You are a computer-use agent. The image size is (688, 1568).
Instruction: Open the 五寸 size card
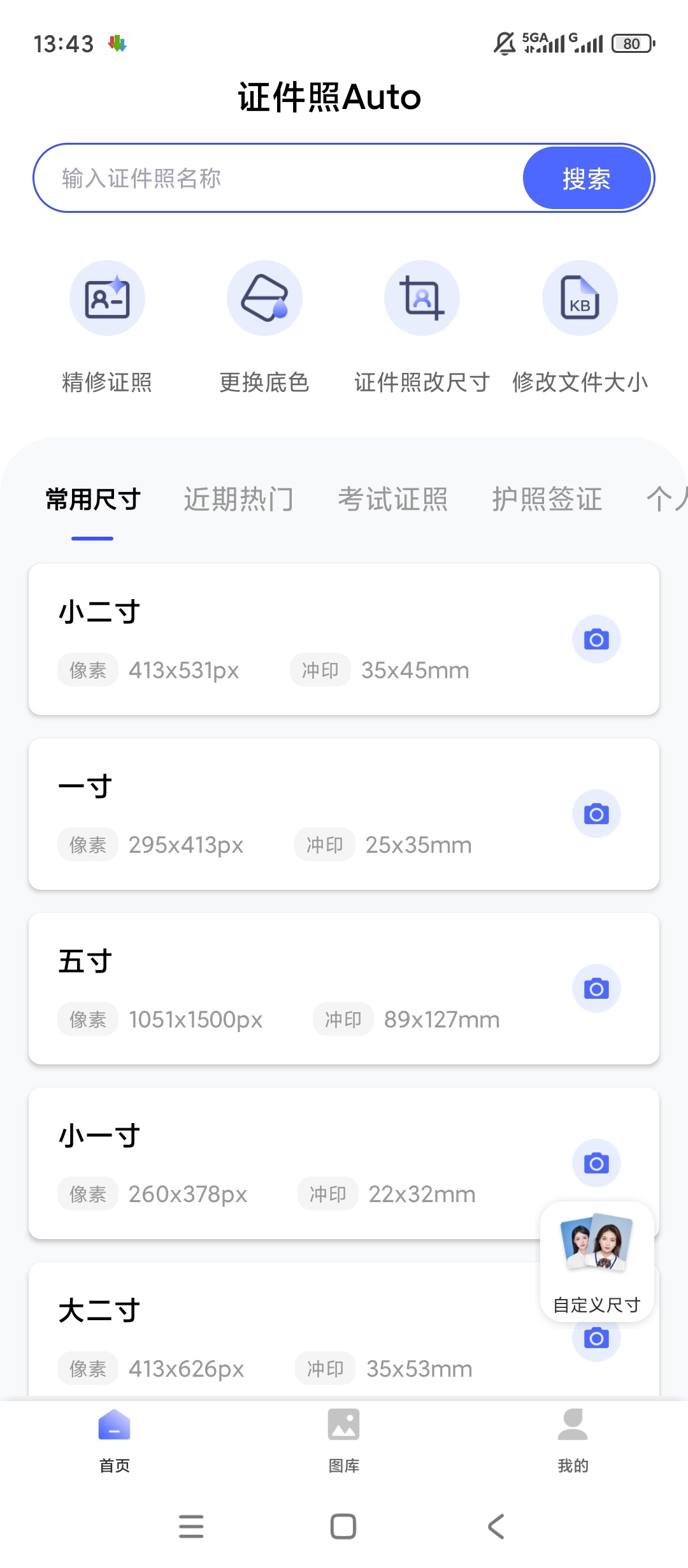(x=344, y=988)
